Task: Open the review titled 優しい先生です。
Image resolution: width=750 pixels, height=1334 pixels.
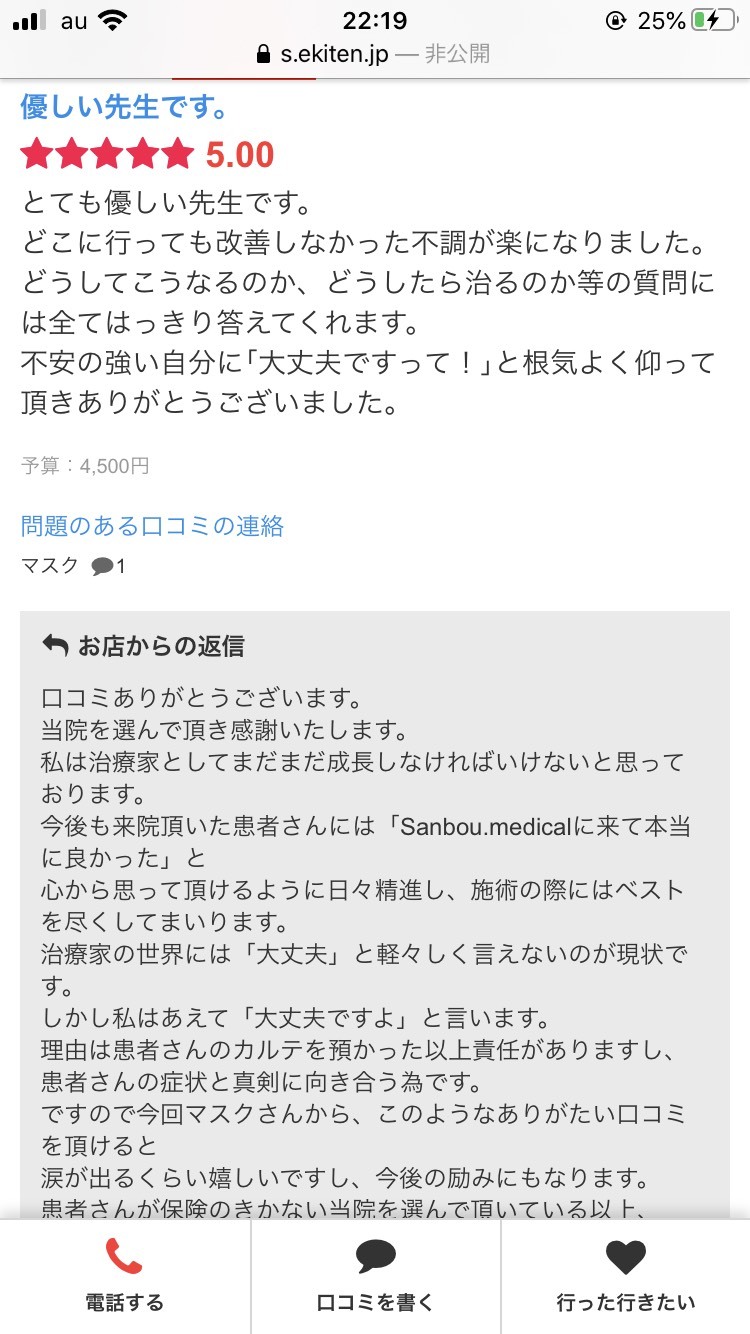Action: click(124, 106)
